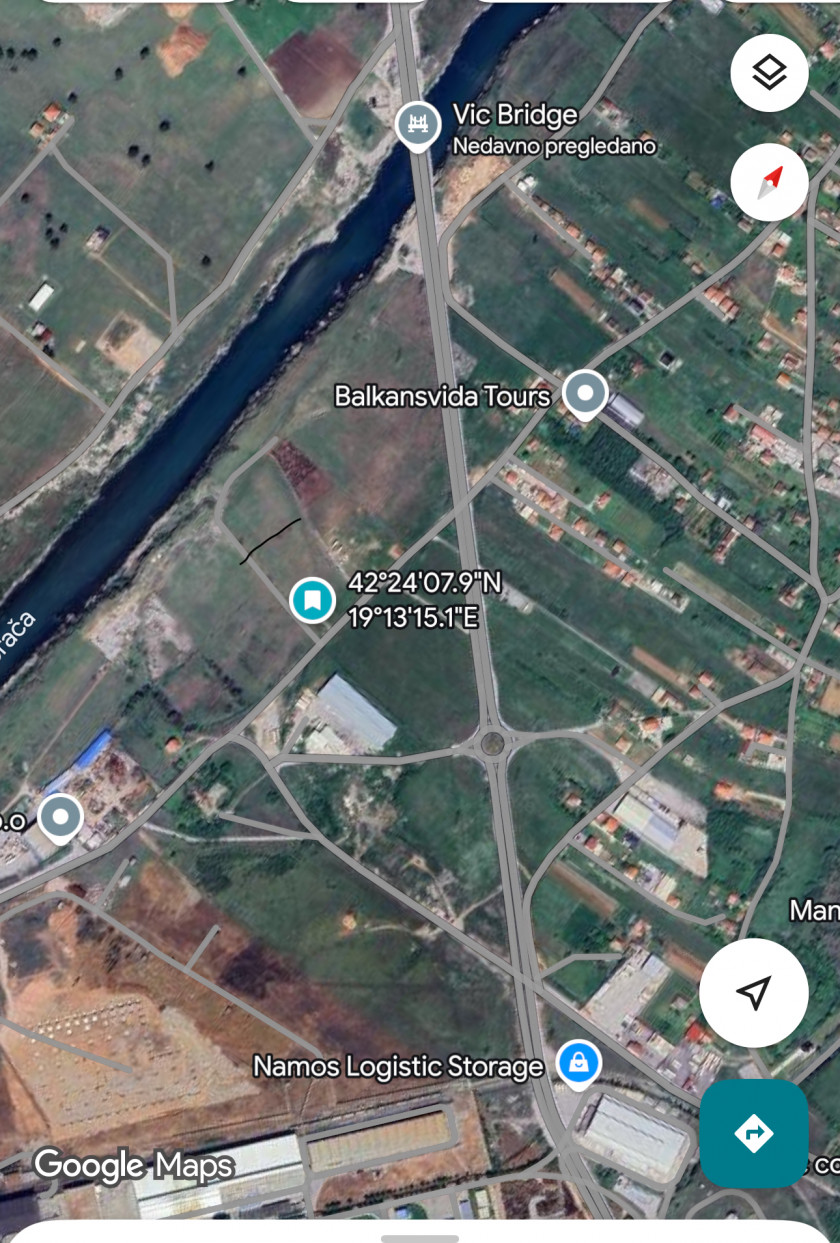Reset map orientation with the compass
The height and width of the screenshot is (1243, 840).
[769, 183]
